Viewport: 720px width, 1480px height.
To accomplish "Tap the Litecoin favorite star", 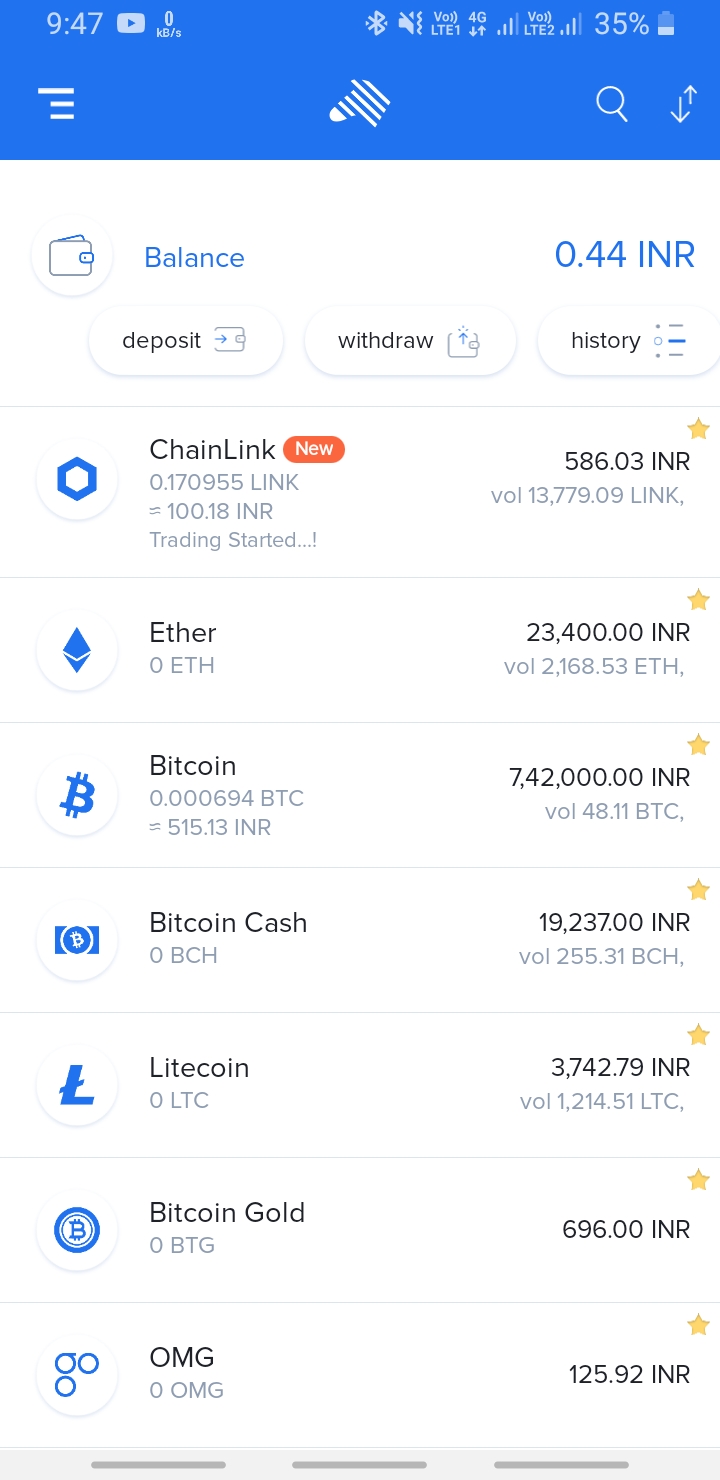I will [698, 1035].
